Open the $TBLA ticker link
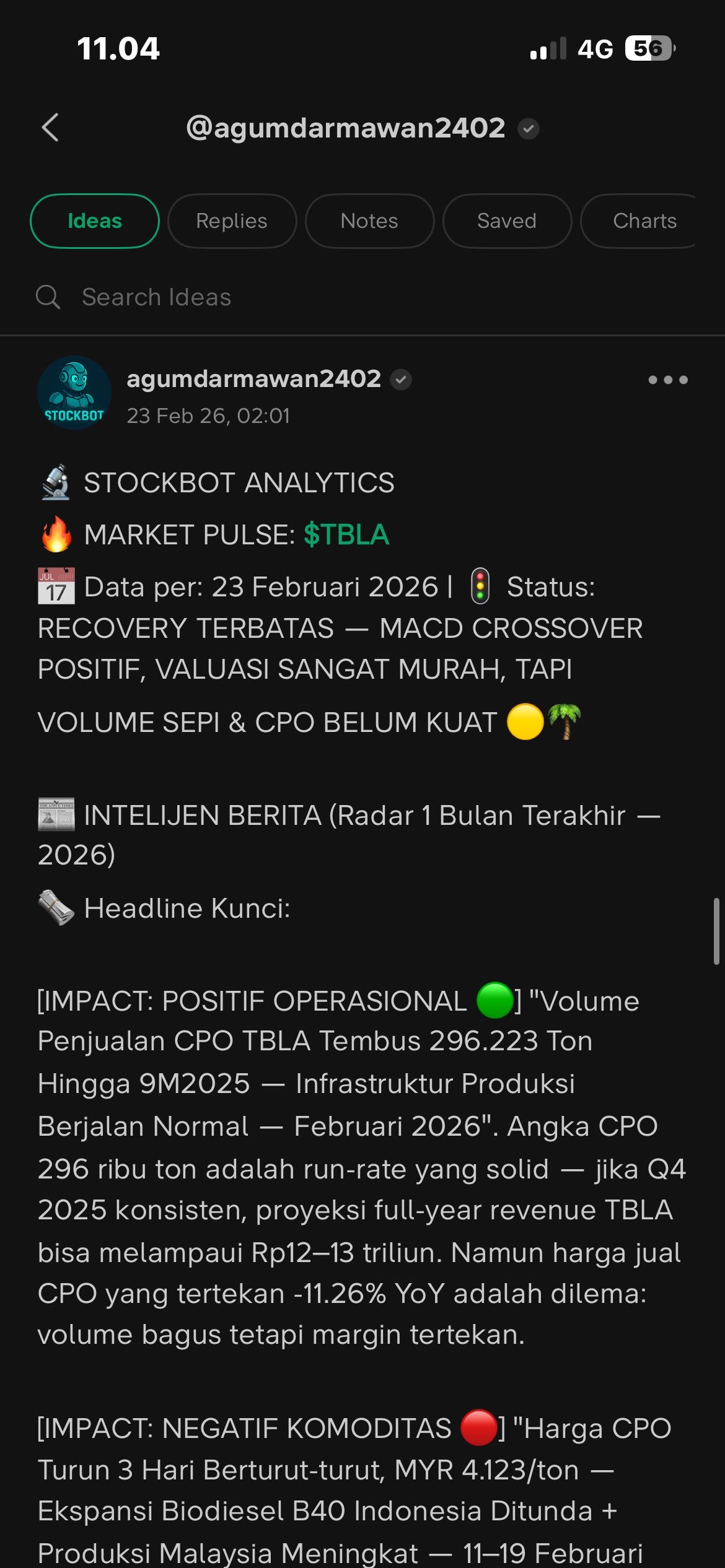 tap(346, 534)
